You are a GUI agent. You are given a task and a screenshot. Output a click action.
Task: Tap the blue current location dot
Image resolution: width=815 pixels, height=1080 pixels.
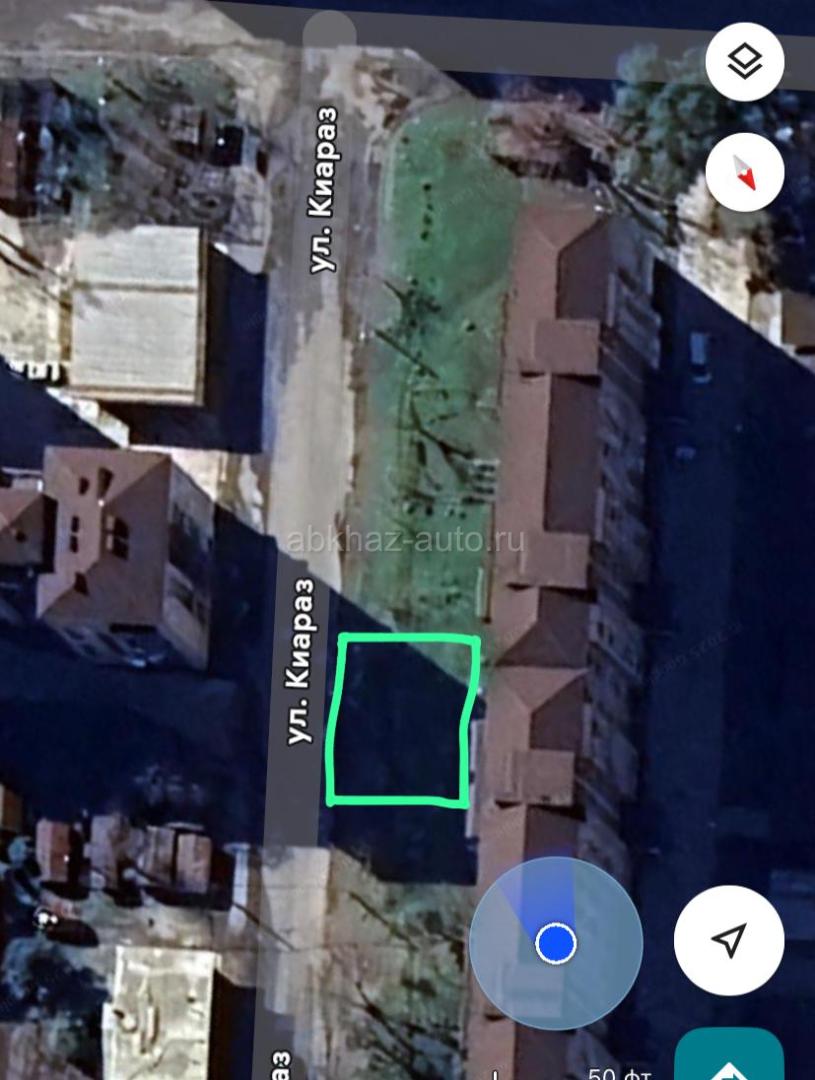tap(555, 943)
